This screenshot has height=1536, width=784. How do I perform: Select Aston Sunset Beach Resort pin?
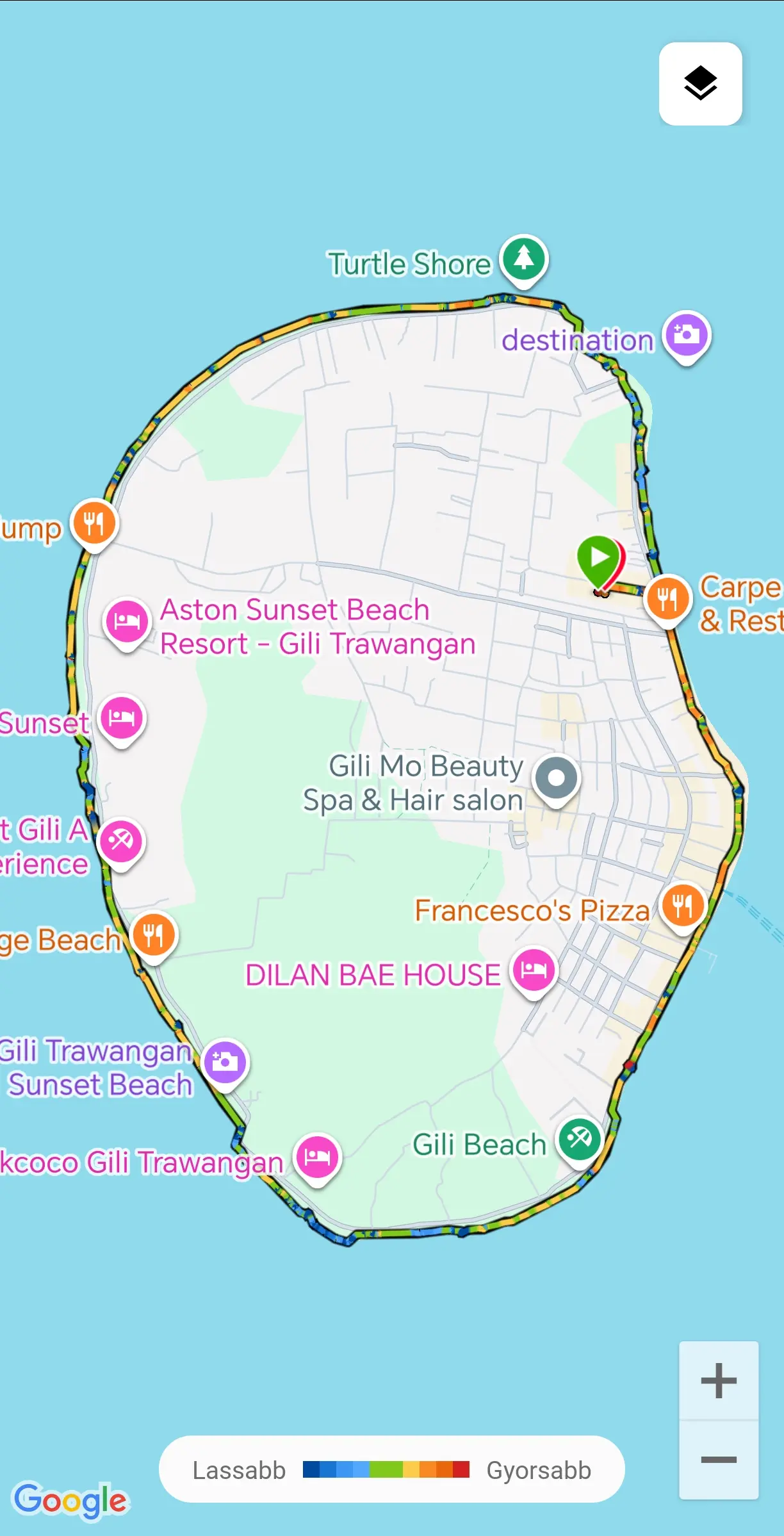(x=127, y=621)
